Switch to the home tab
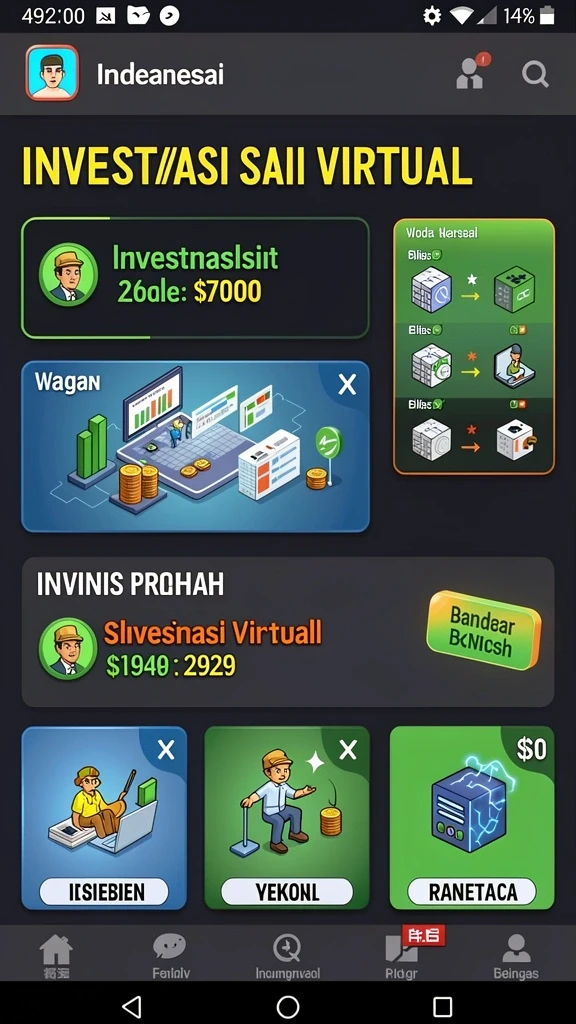 [x=56, y=955]
